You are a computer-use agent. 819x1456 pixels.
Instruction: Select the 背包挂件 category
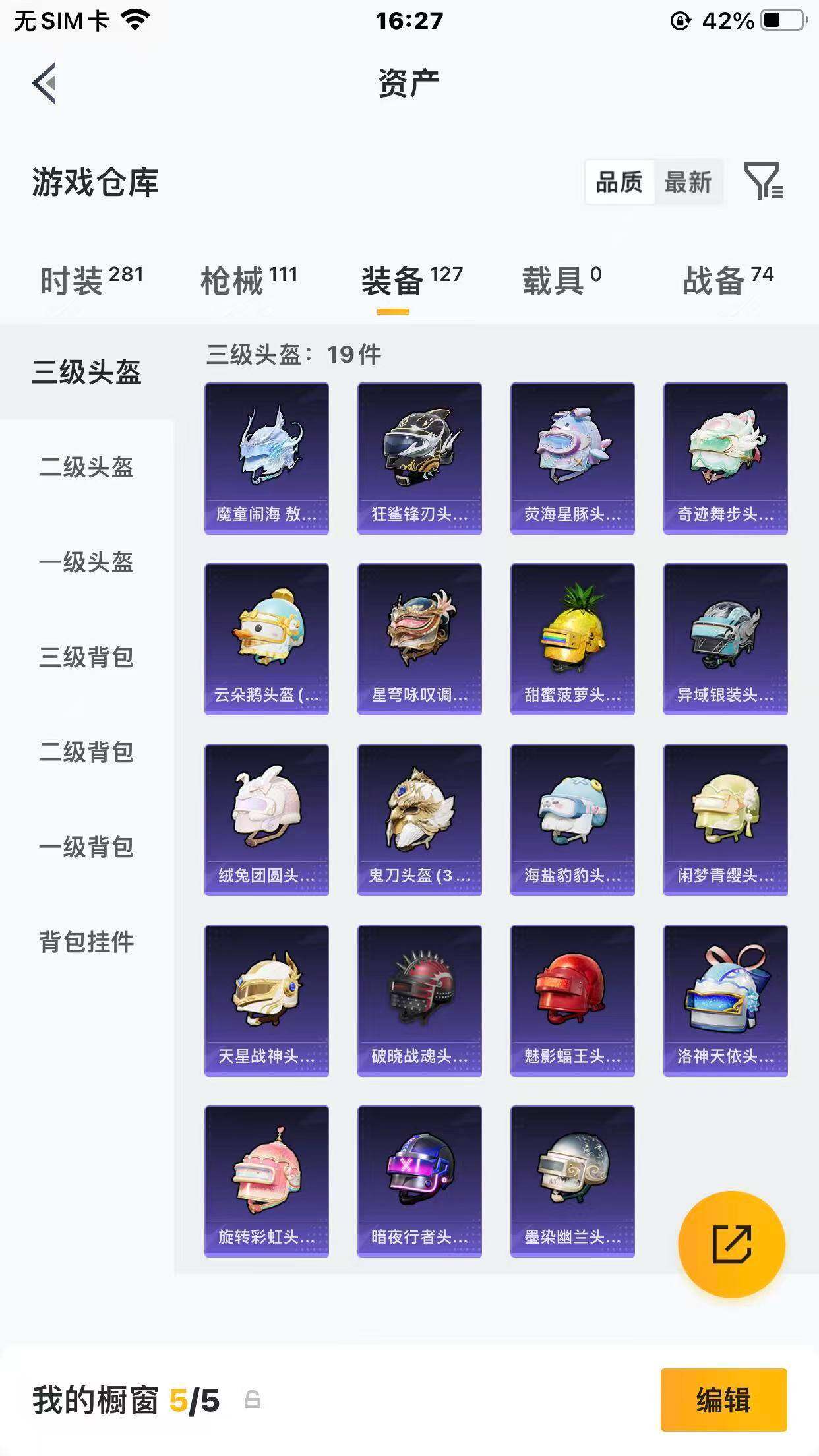(86, 942)
